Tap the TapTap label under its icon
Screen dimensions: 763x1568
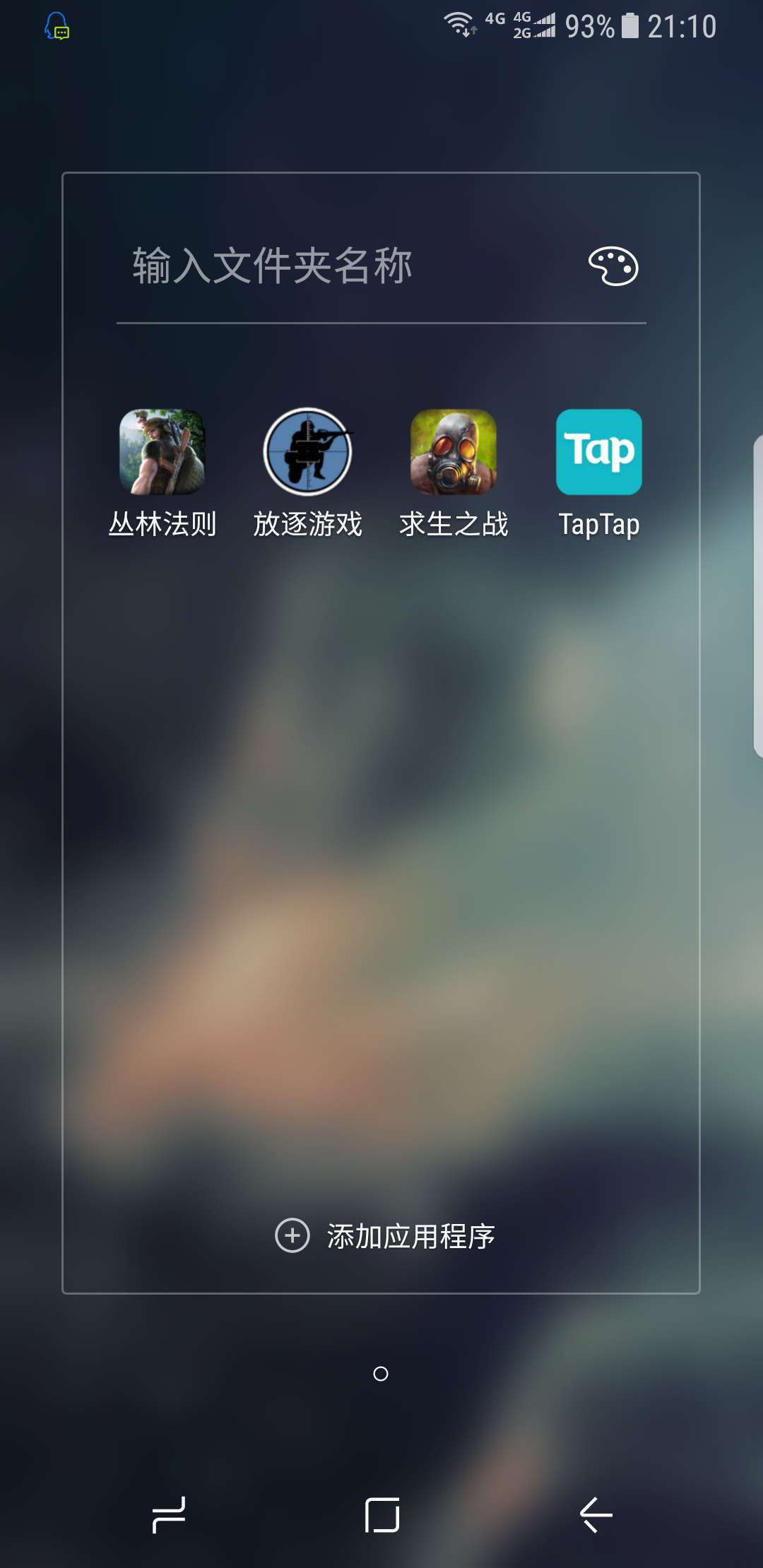click(598, 525)
